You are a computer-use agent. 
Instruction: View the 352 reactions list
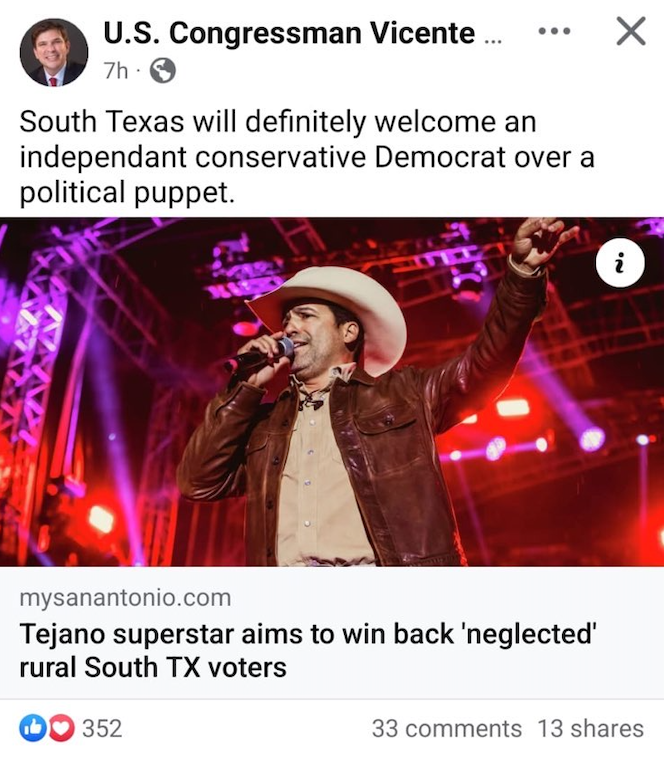point(70,729)
